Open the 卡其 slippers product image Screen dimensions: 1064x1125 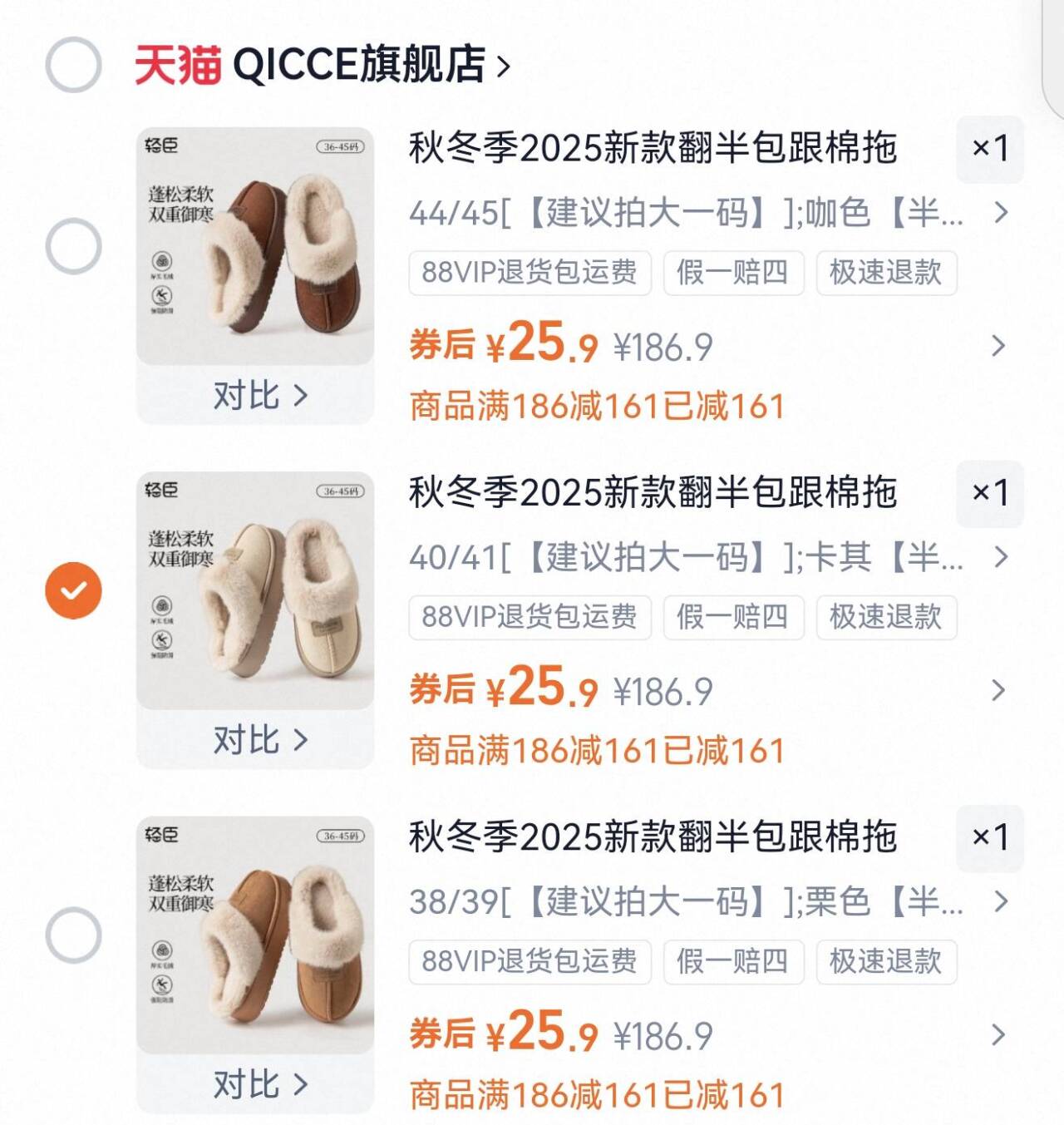[x=255, y=590]
